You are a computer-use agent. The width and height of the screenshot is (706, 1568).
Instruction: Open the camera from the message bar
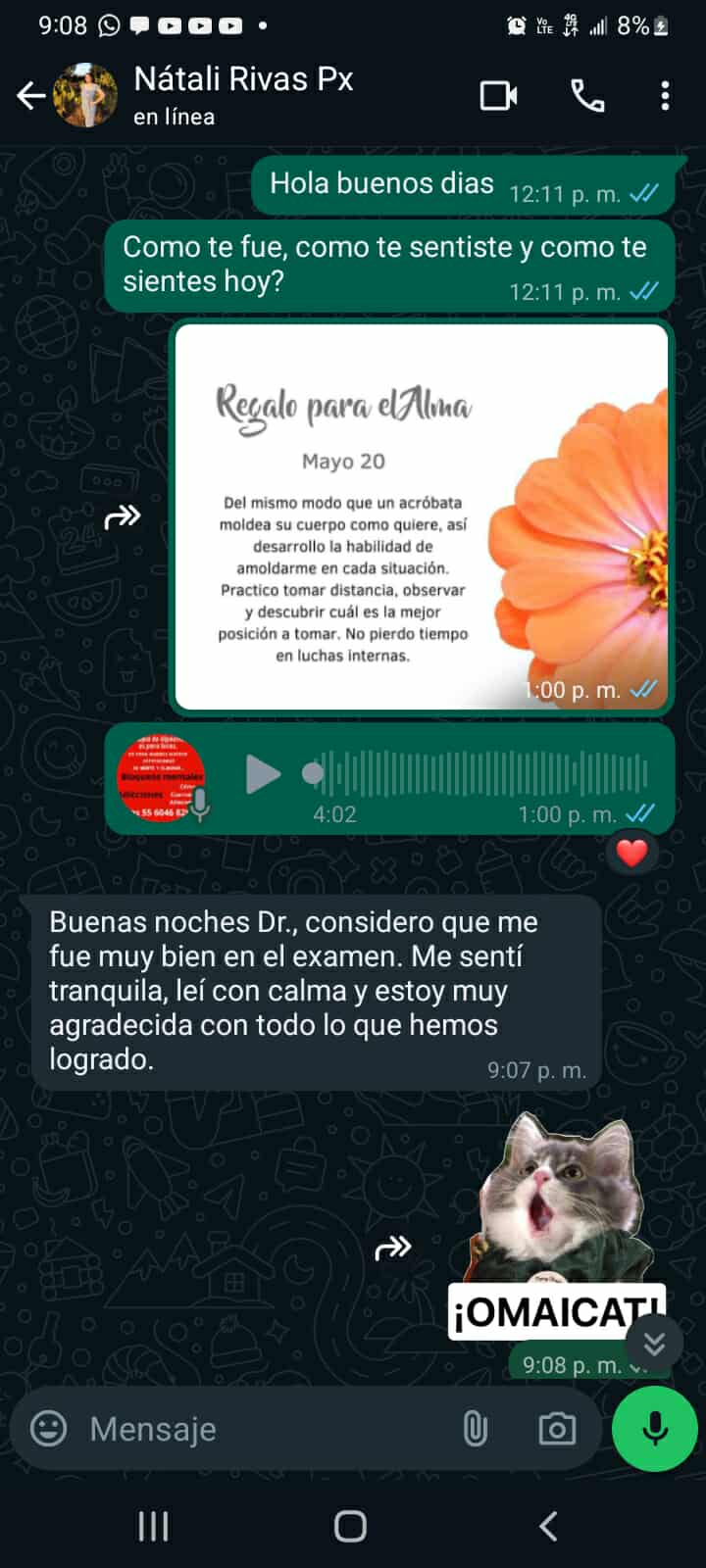point(557,1429)
